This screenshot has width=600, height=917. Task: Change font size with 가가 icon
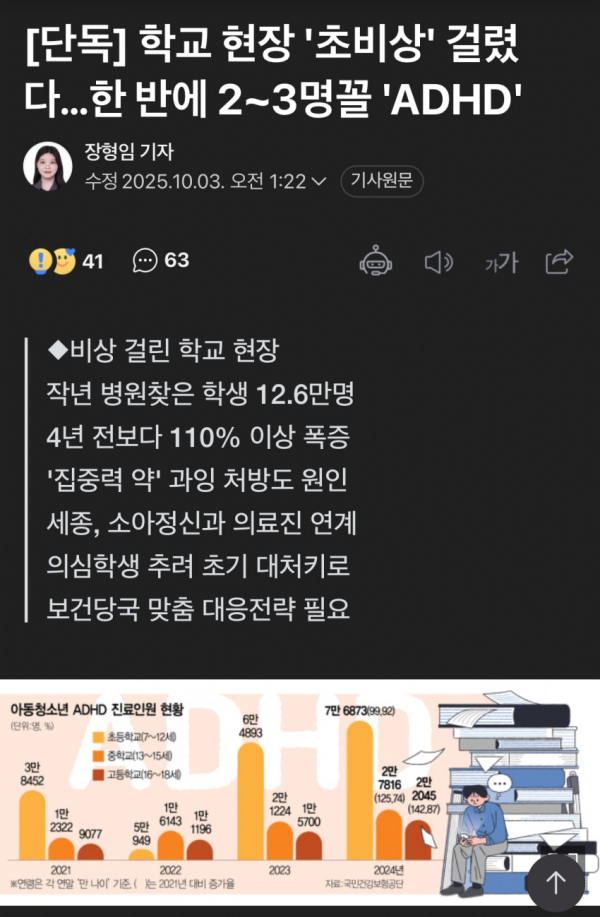tap(501, 263)
